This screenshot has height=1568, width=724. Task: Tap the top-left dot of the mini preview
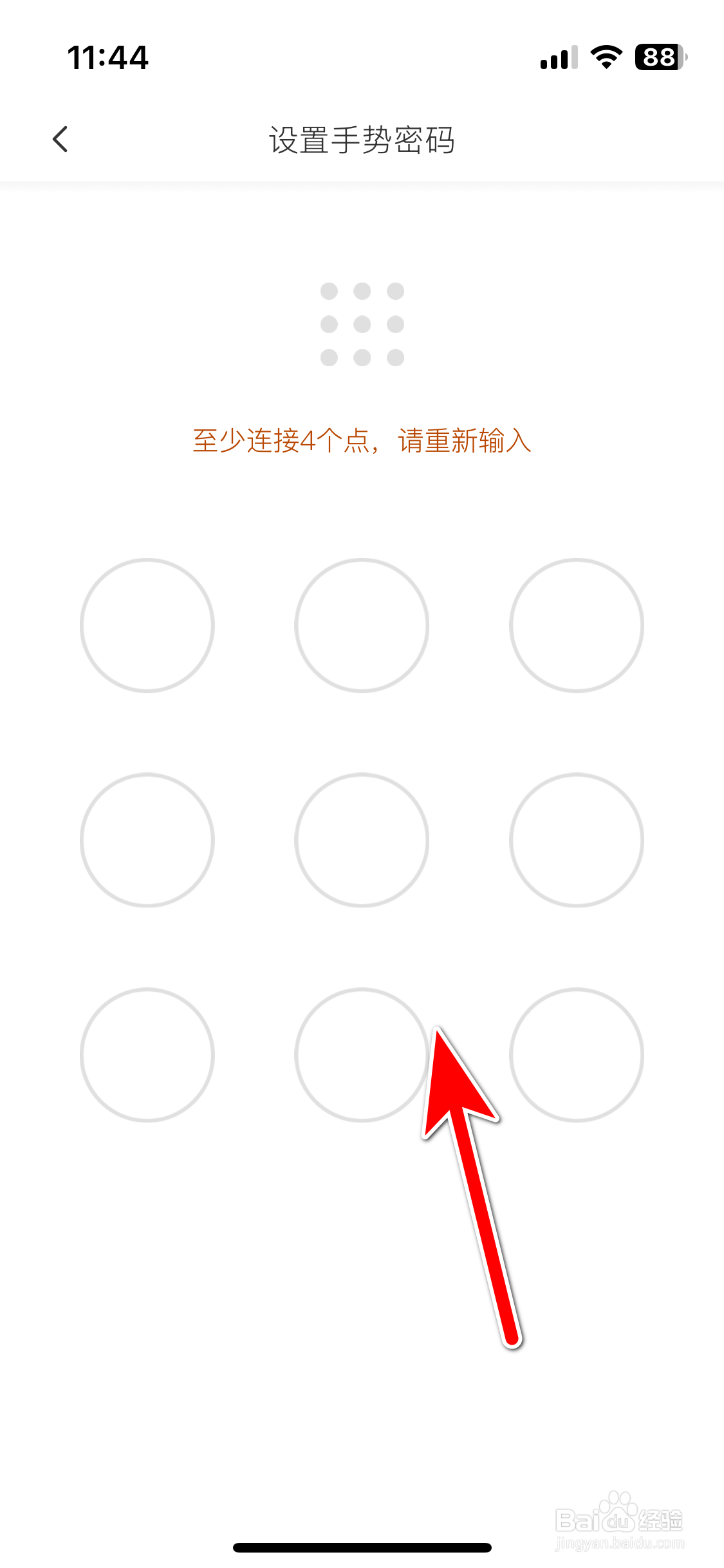(330, 291)
